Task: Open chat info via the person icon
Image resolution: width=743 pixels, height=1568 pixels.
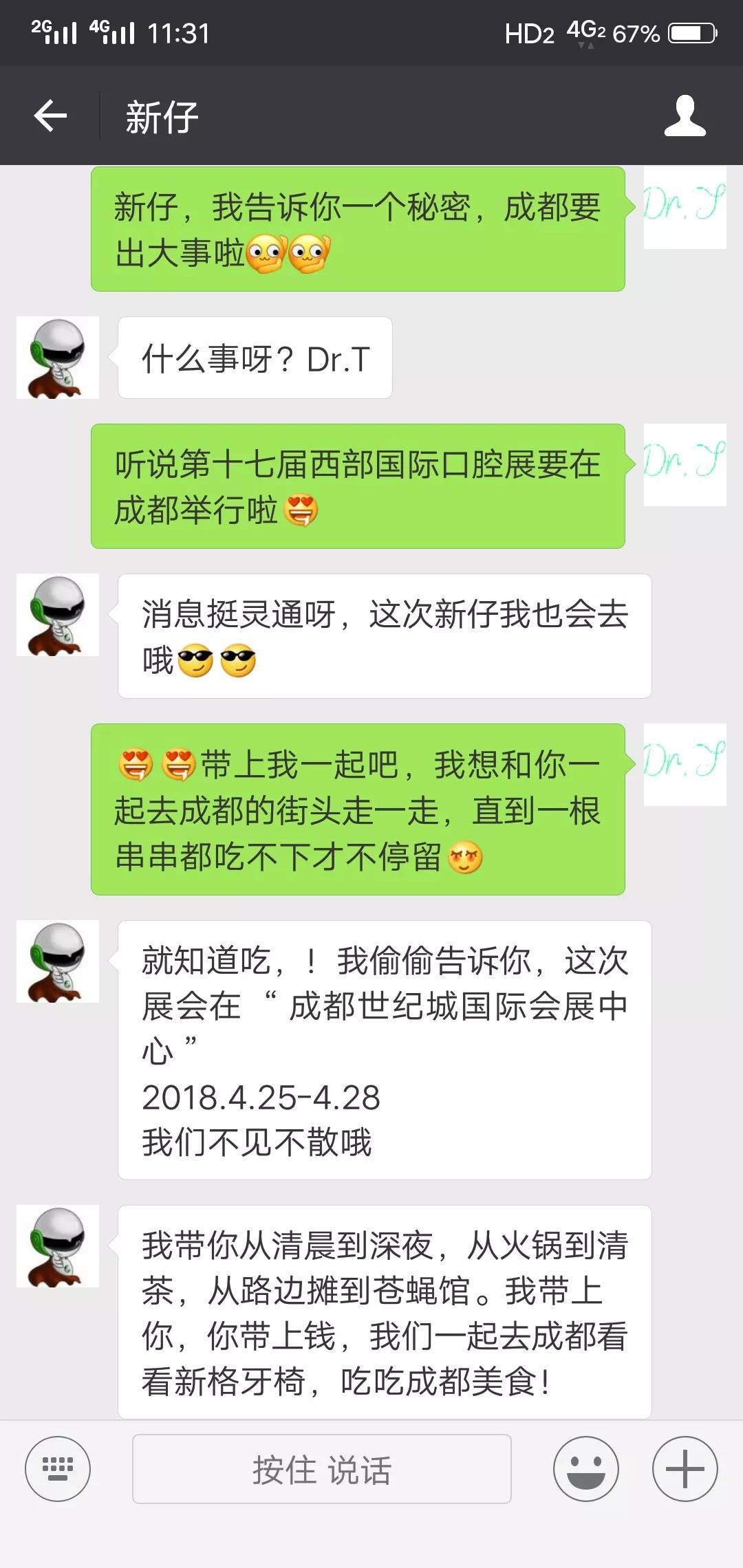Action: (x=685, y=116)
